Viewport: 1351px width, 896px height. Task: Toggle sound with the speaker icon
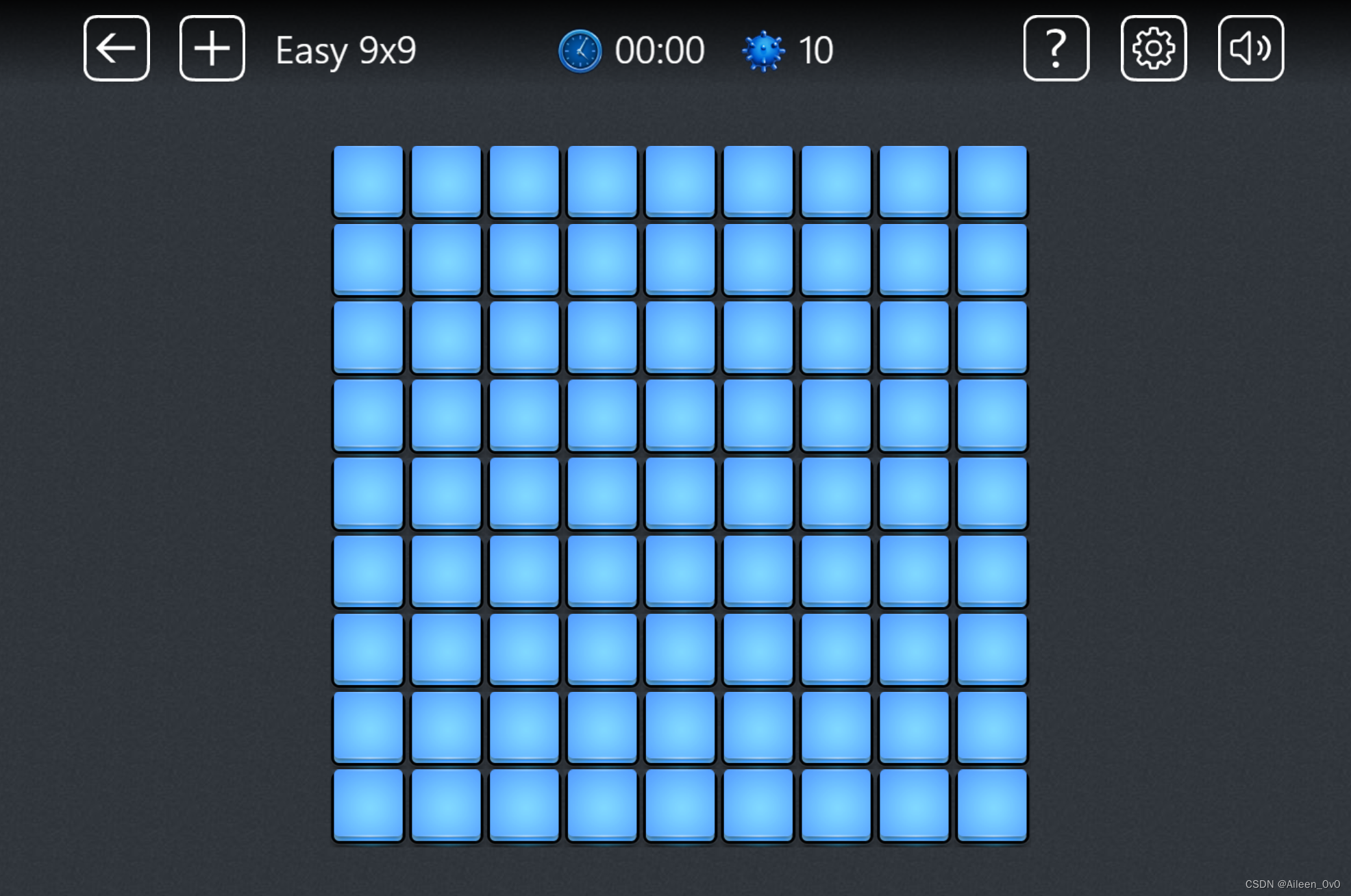(x=1250, y=48)
